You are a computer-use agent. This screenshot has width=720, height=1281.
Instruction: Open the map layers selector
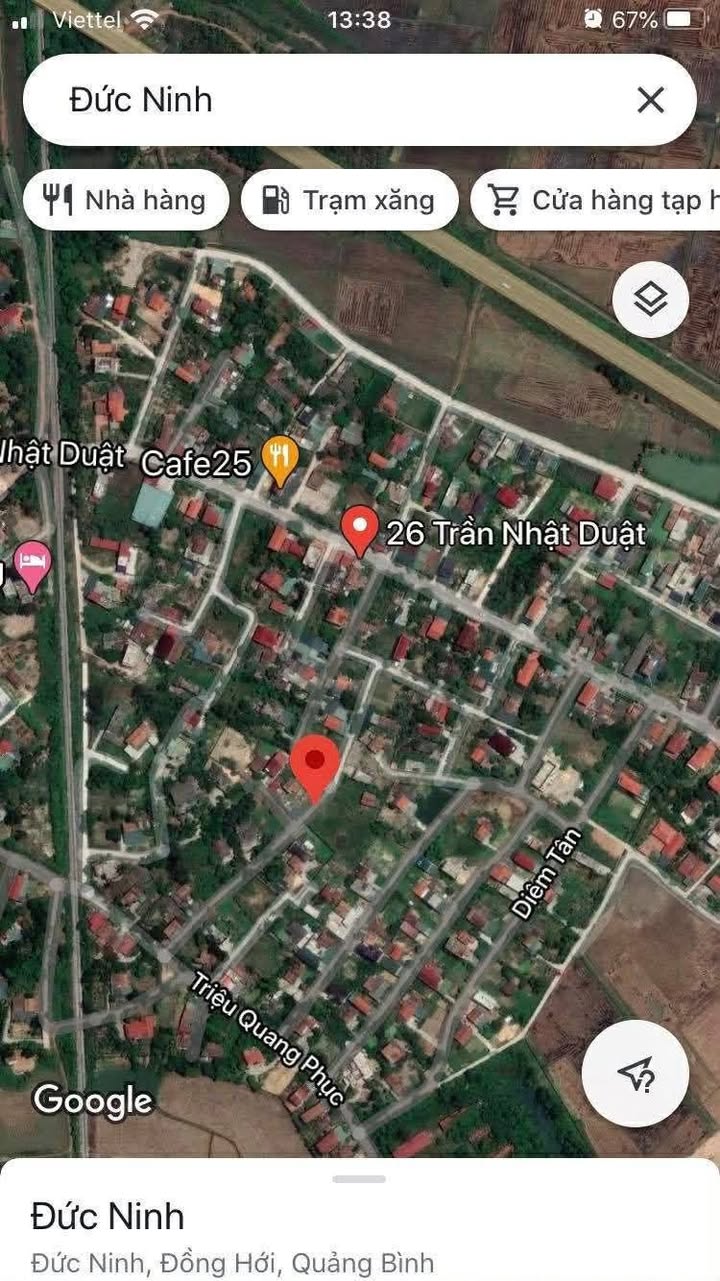click(x=650, y=298)
